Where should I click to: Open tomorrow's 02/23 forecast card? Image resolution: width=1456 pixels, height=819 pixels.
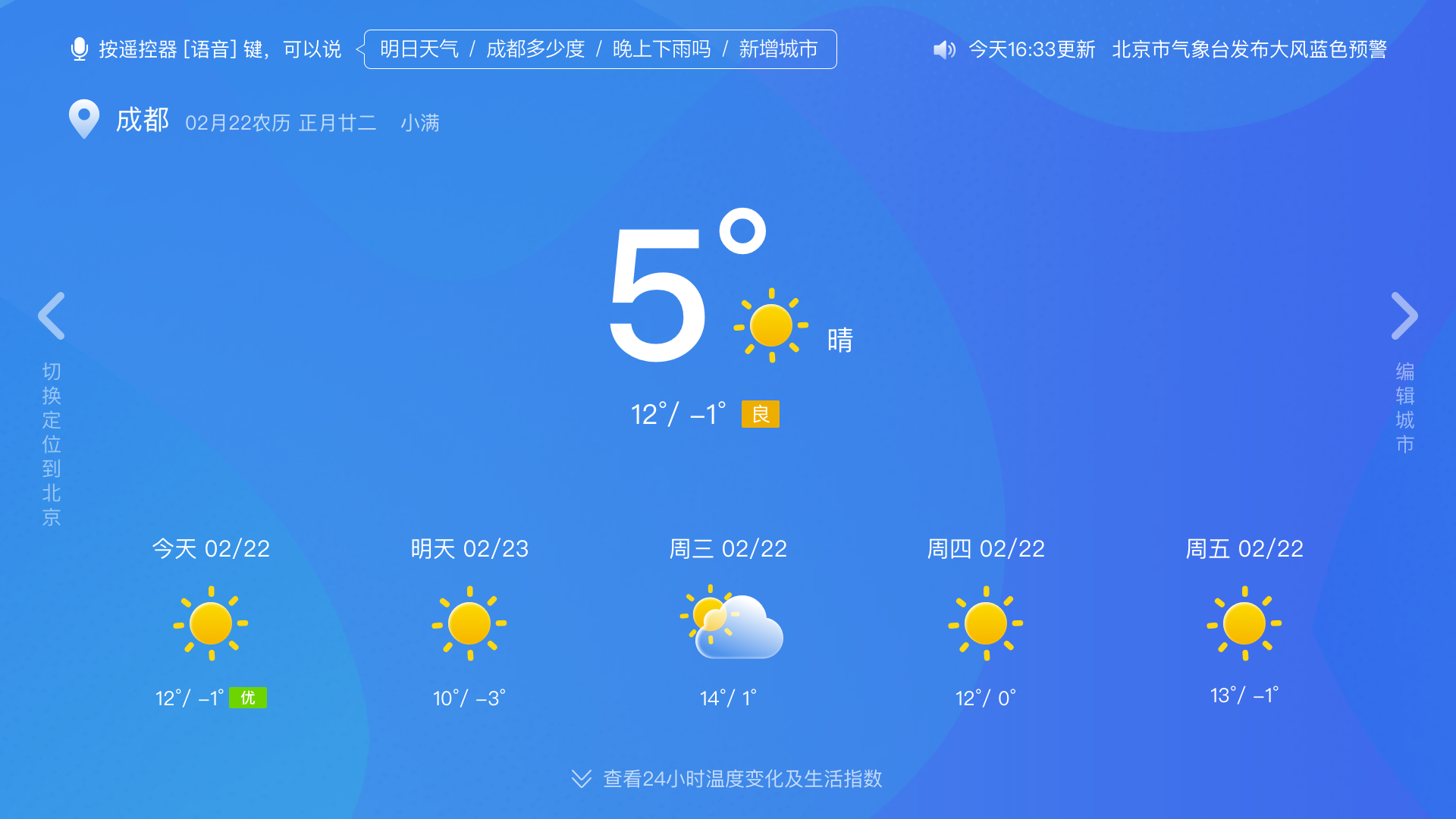click(x=469, y=623)
